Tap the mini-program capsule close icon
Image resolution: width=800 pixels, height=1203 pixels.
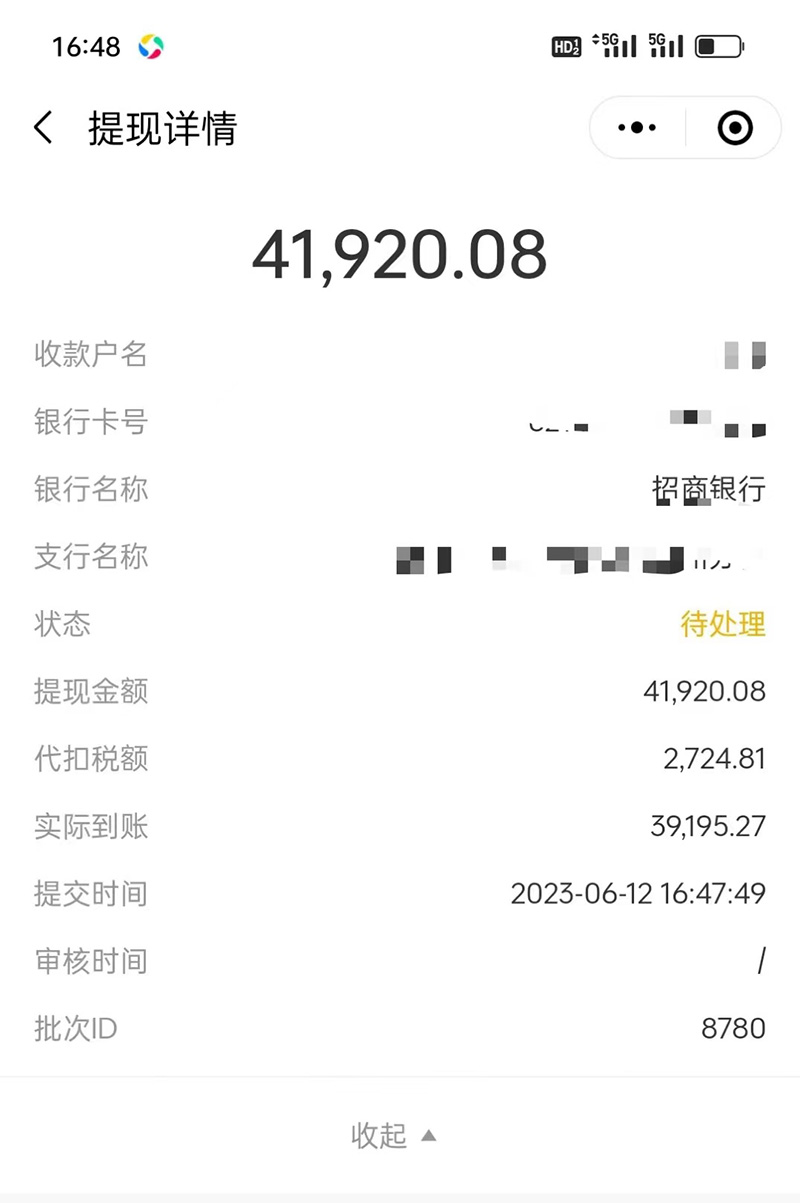point(733,127)
